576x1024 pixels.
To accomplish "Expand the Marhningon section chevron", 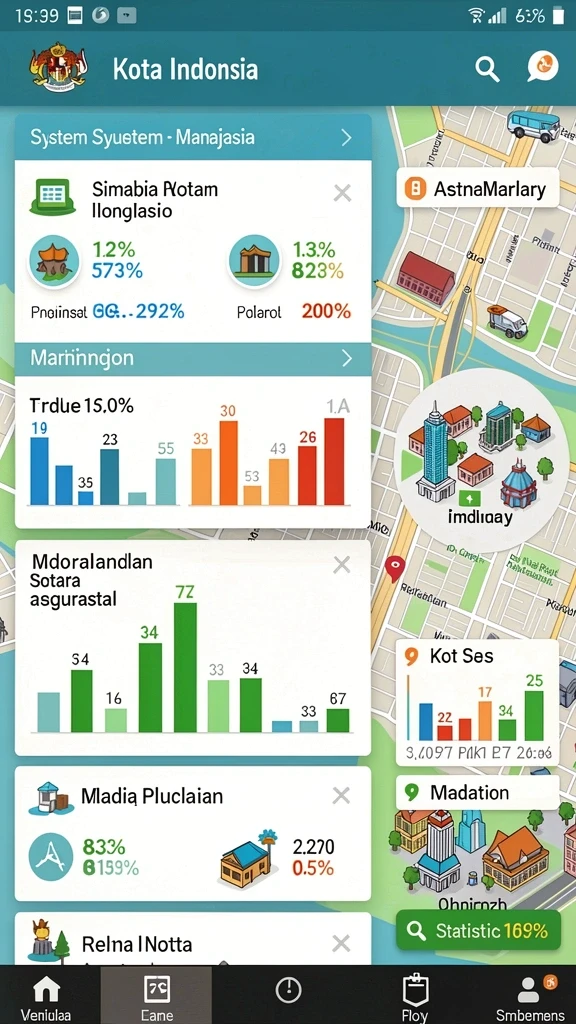I will (346, 358).
